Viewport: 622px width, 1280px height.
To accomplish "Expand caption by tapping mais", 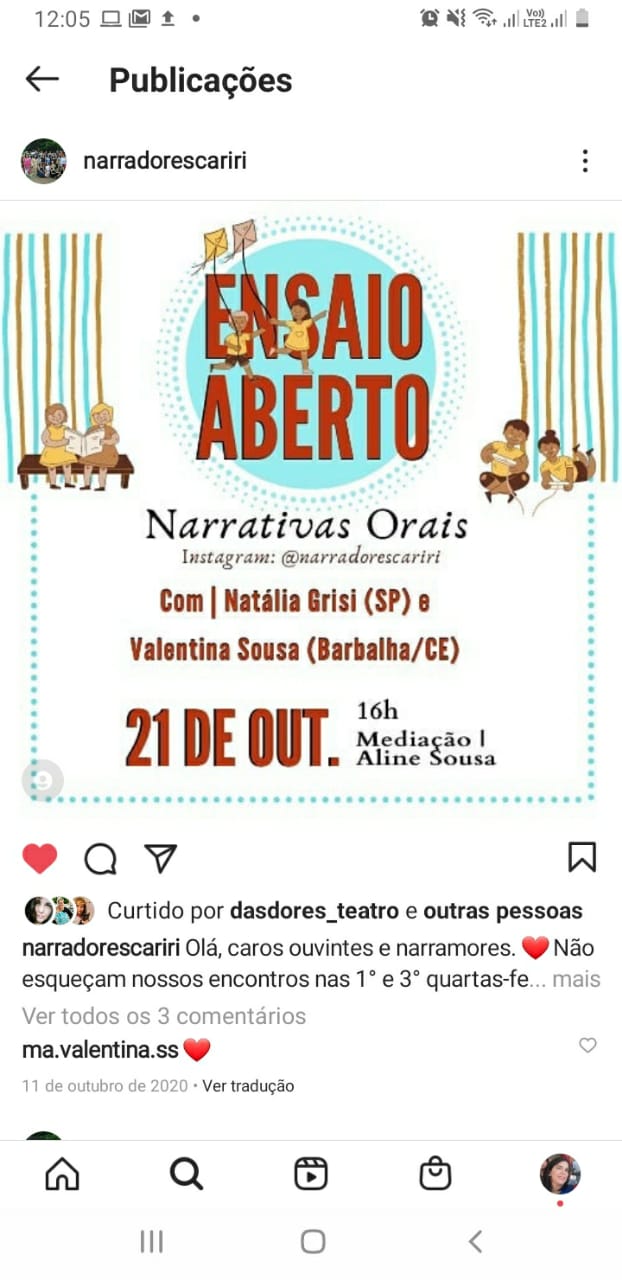I will [x=577, y=979].
